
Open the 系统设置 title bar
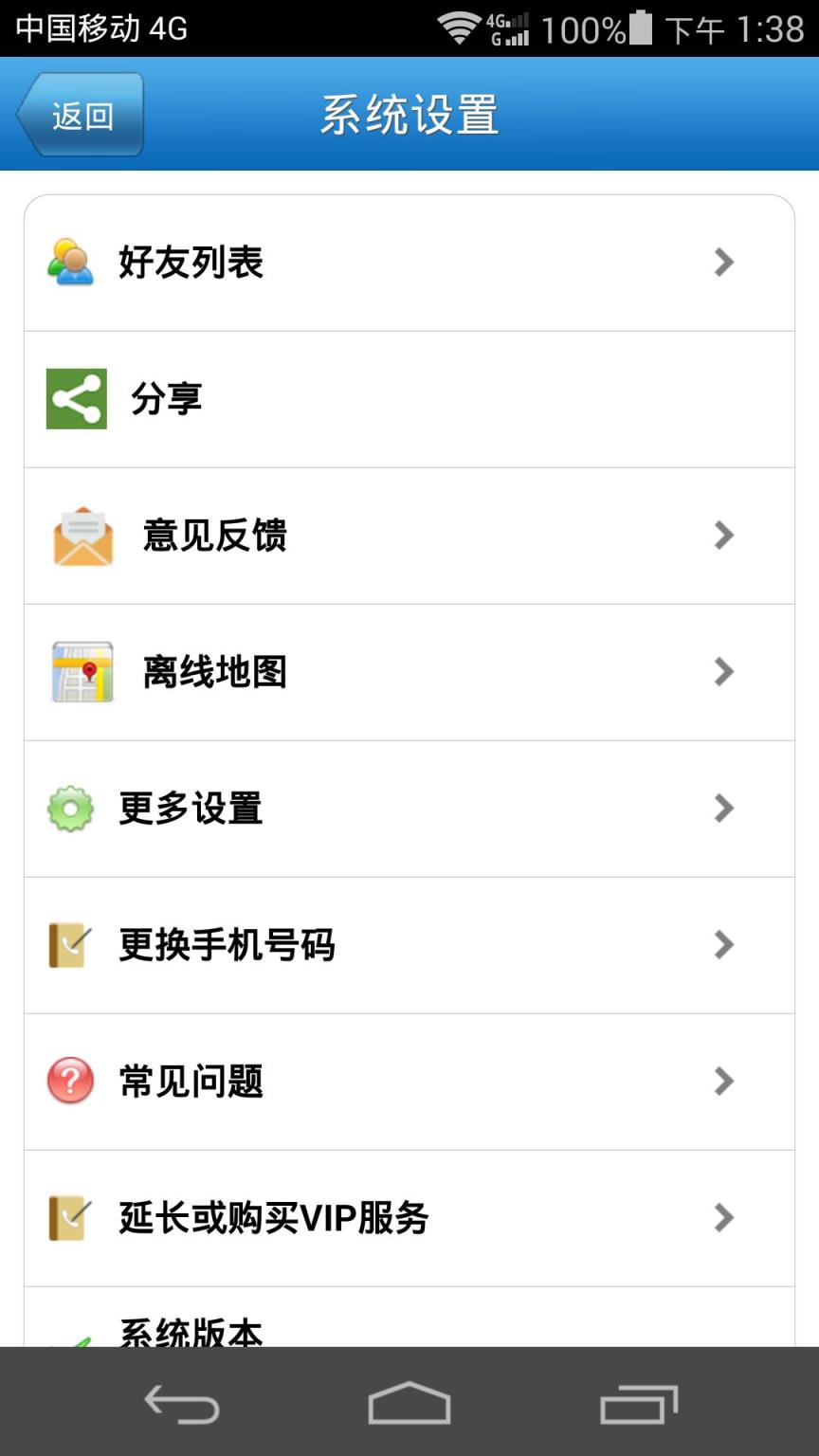[409, 112]
